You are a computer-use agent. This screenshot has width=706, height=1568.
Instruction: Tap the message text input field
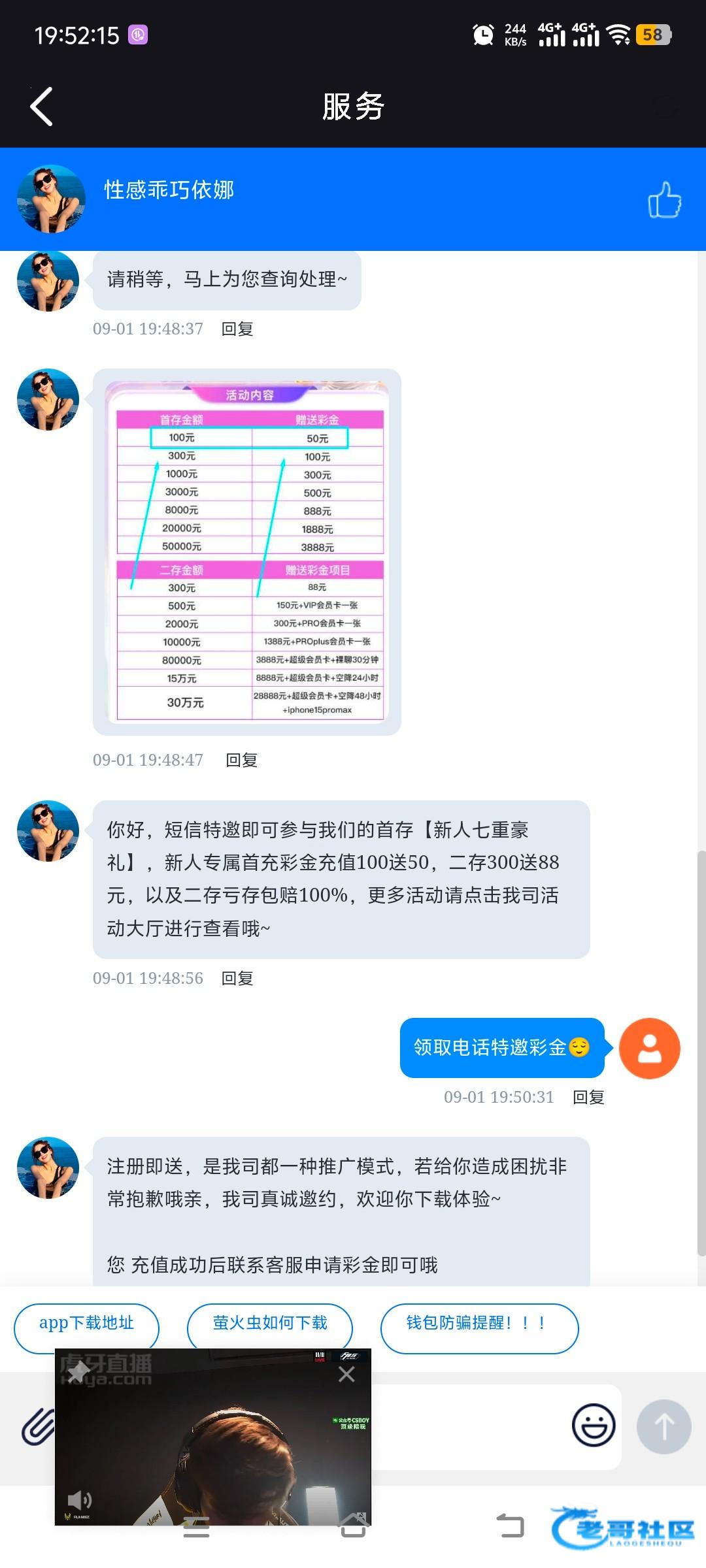pyautogui.click(x=471, y=1427)
